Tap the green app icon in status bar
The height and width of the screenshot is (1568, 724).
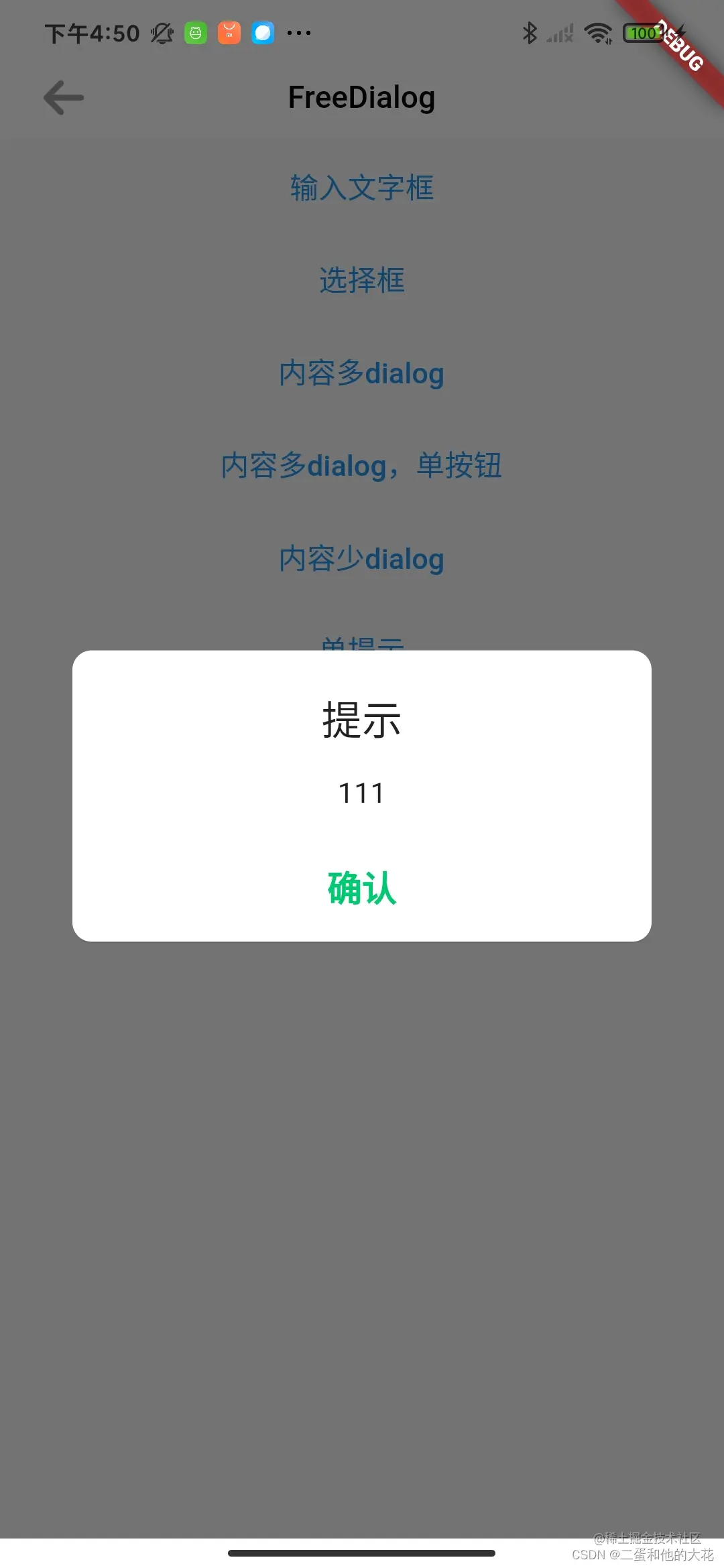click(x=196, y=32)
